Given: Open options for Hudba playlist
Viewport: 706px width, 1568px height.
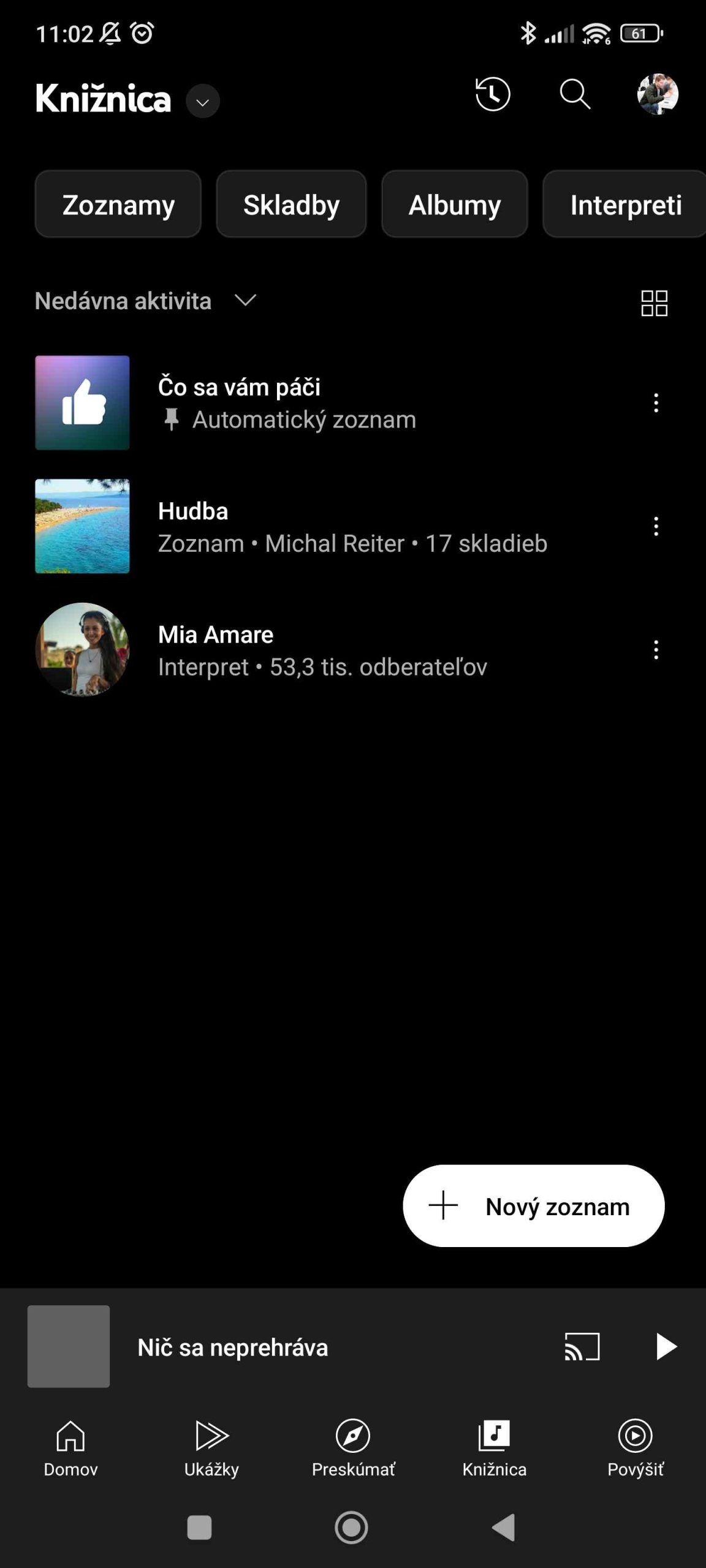Looking at the screenshot, I should (656, 527).
